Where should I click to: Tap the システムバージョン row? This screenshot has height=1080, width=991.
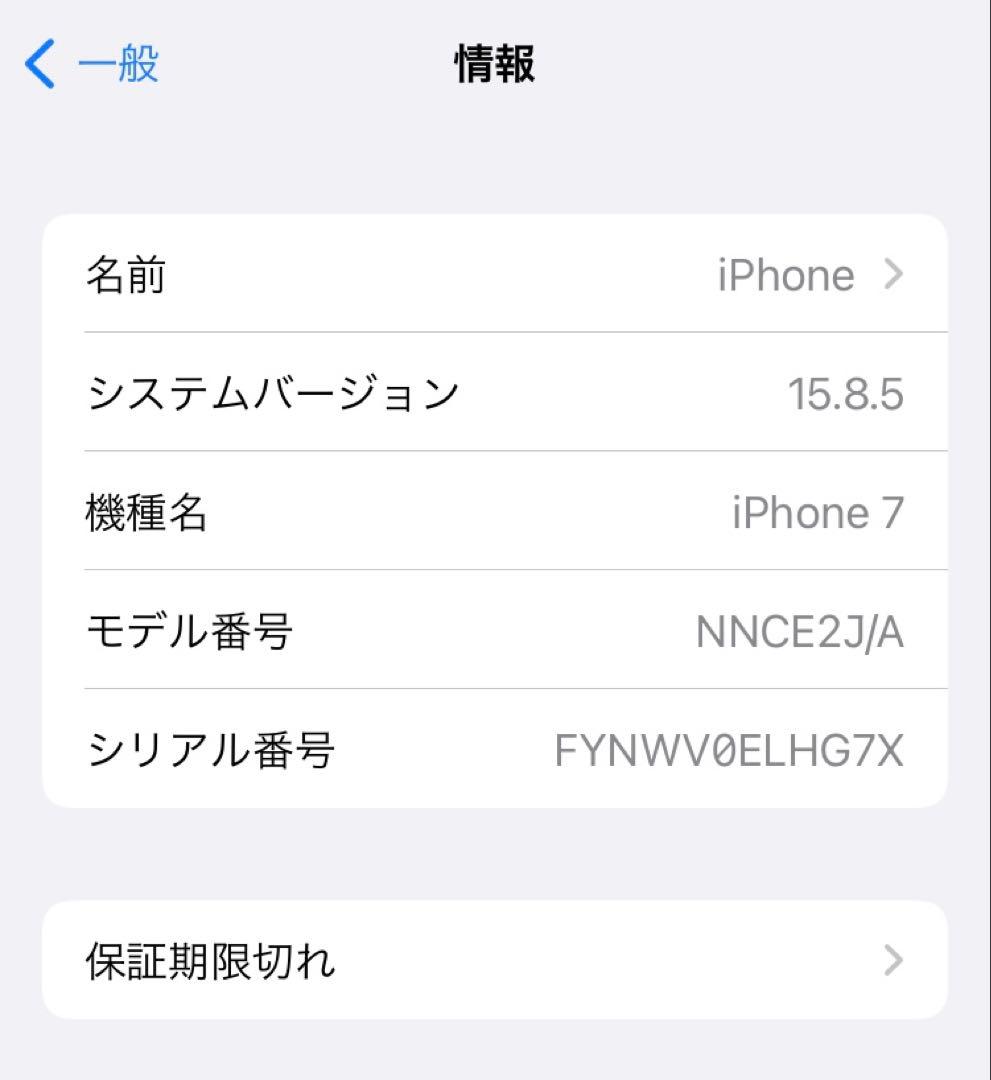pos(400,393)
